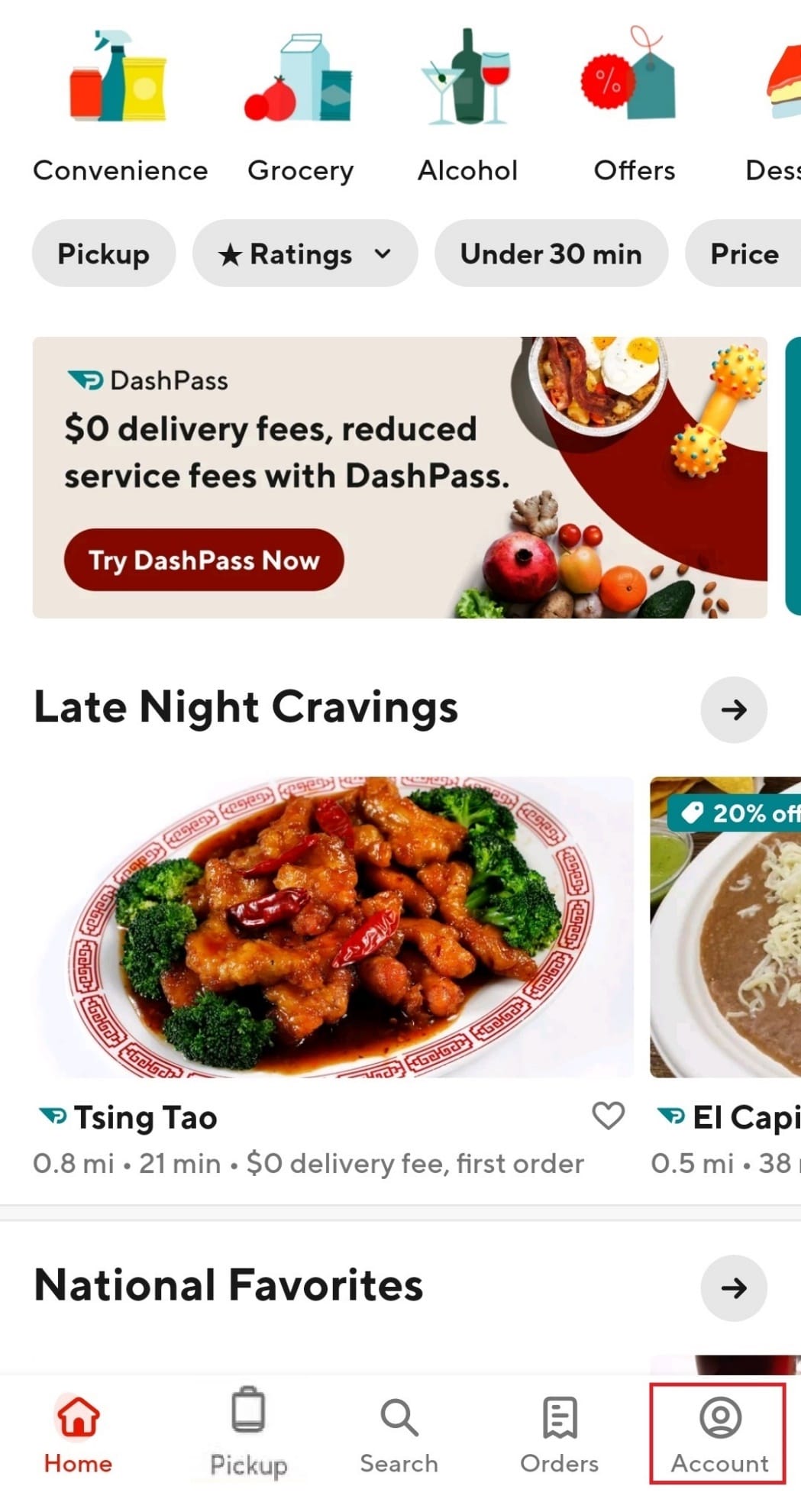Save Tsing Tao with heart icon

[608, 1116]
